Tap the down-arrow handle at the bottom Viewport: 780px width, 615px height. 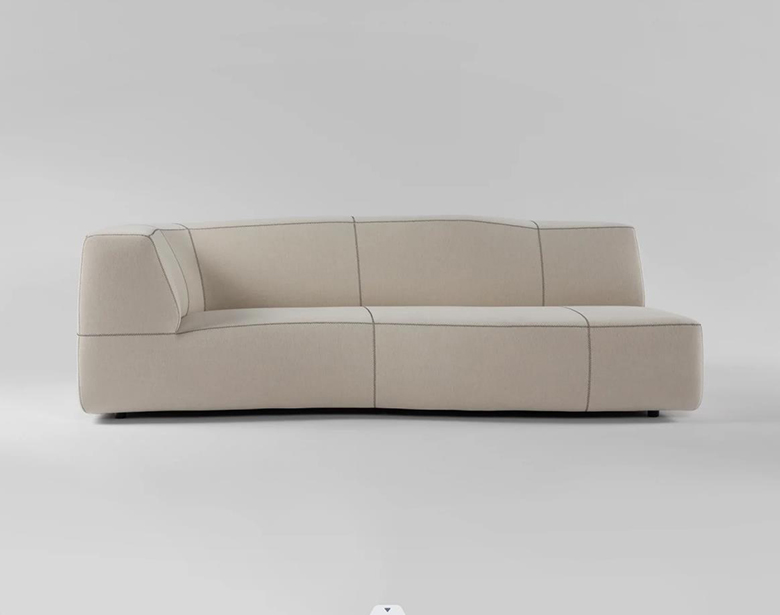pos(388,608)
